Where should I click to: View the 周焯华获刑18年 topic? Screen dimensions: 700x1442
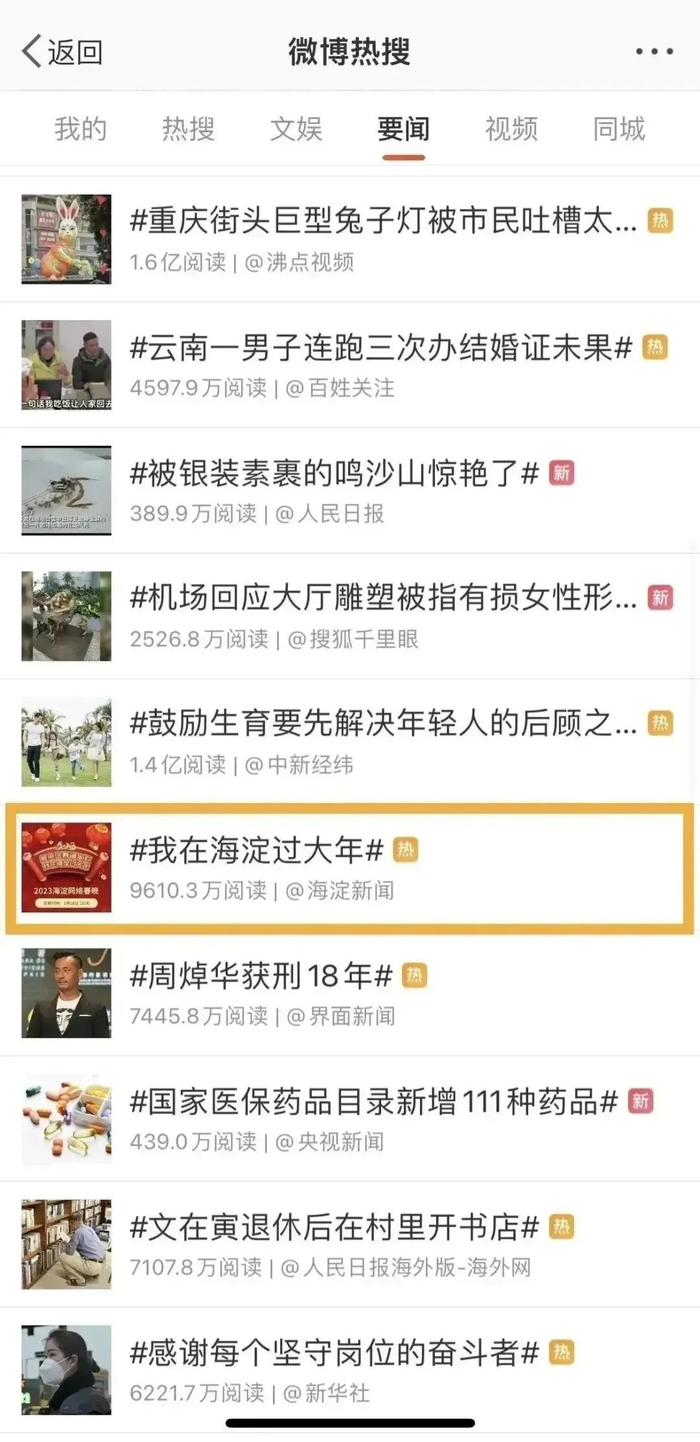[x=350, y=994]
